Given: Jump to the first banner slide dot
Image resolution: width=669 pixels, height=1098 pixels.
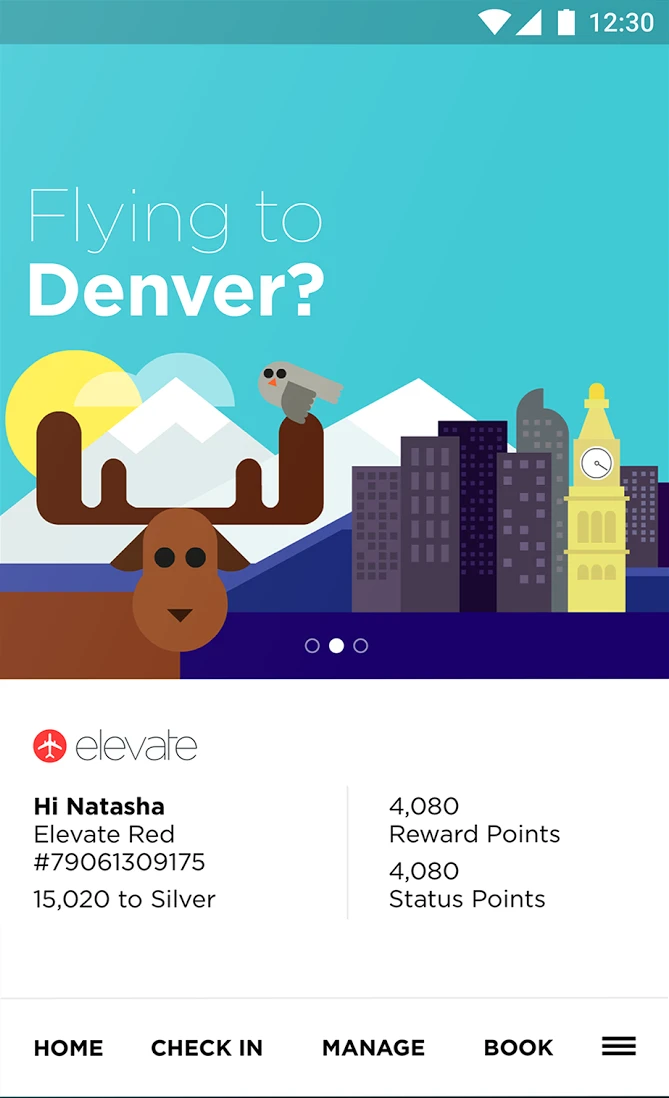Looking at the screenshot, I should click(x=312, y=646).
